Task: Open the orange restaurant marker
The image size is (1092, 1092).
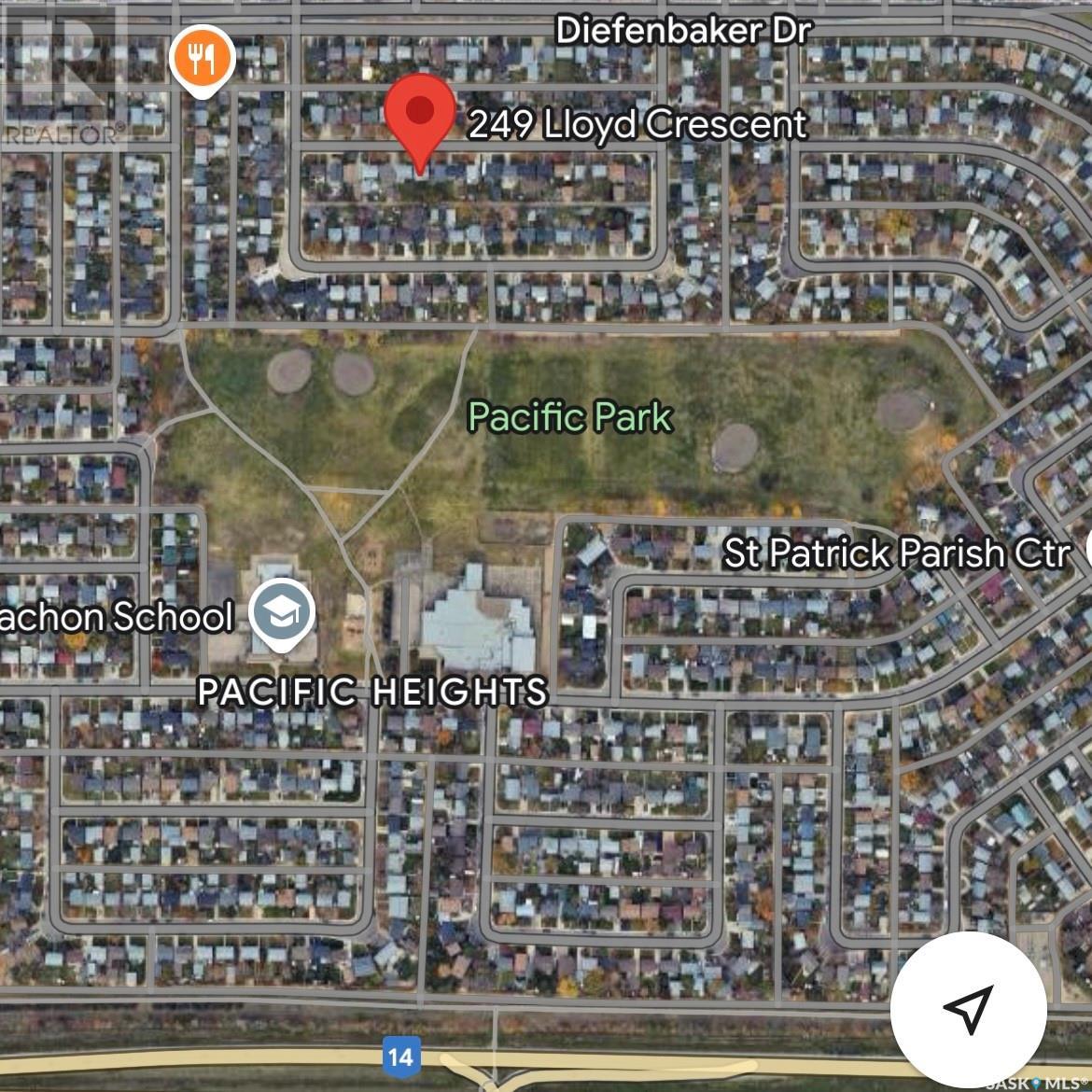Action: click(x=203, y=60)
